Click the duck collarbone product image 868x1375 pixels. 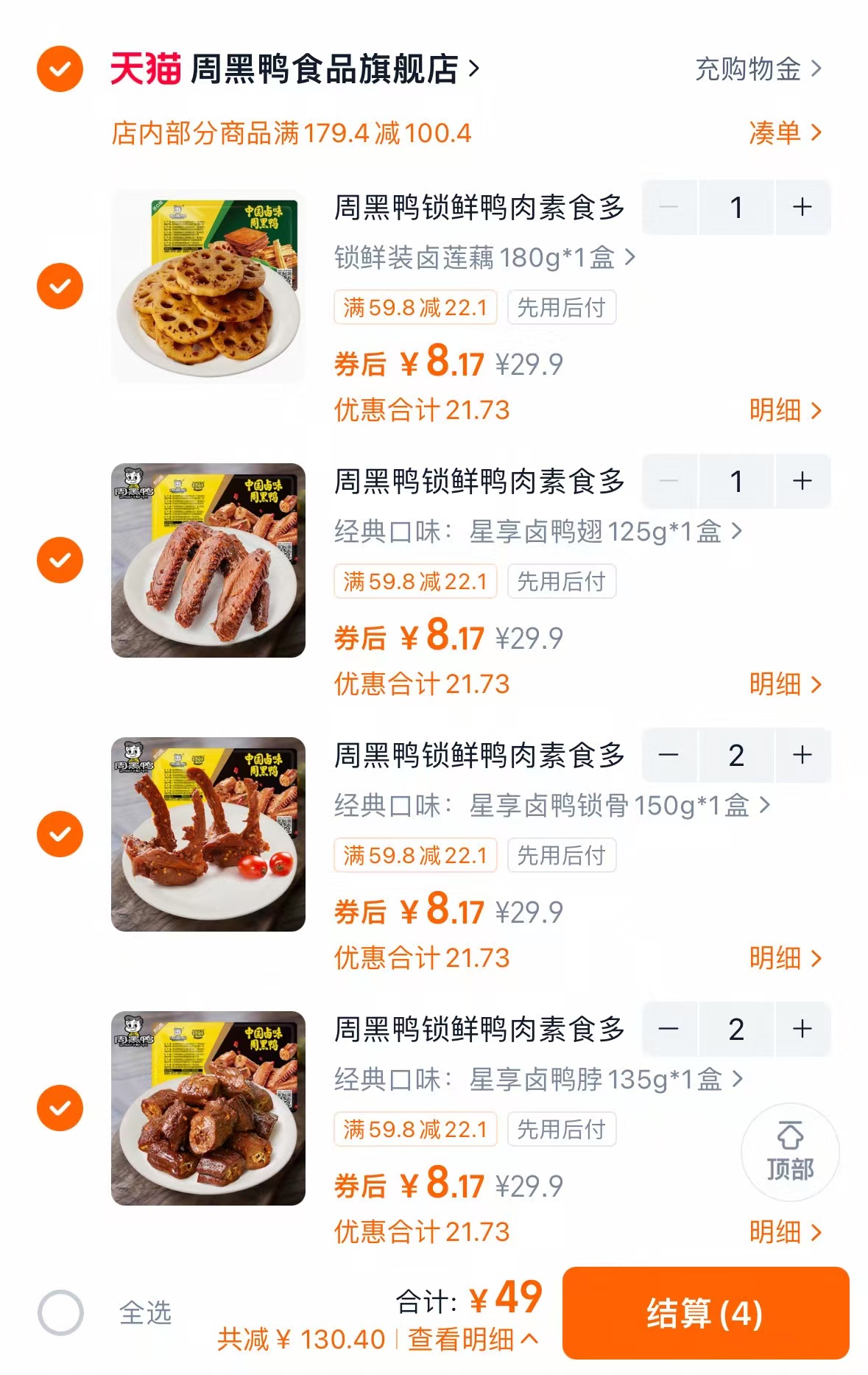208,834
